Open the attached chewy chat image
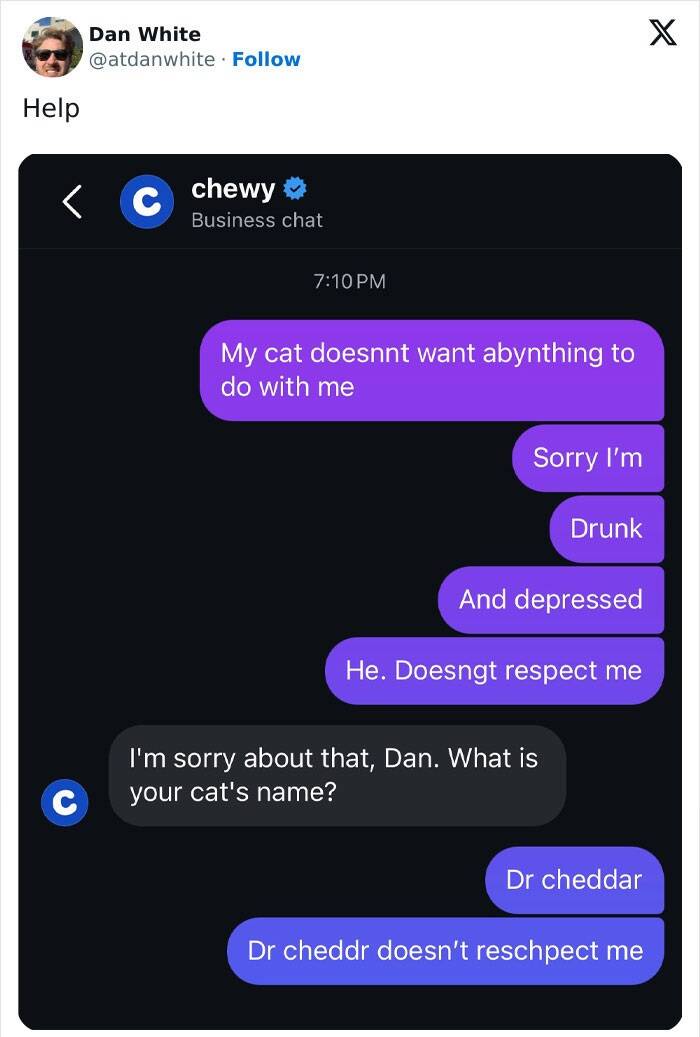This screenshot has width=700, height=1037. 350,590
